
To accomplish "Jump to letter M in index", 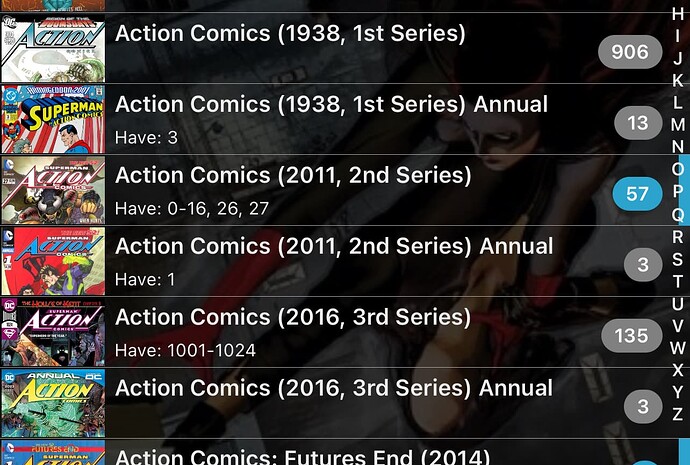I will (x=678, y=125).
